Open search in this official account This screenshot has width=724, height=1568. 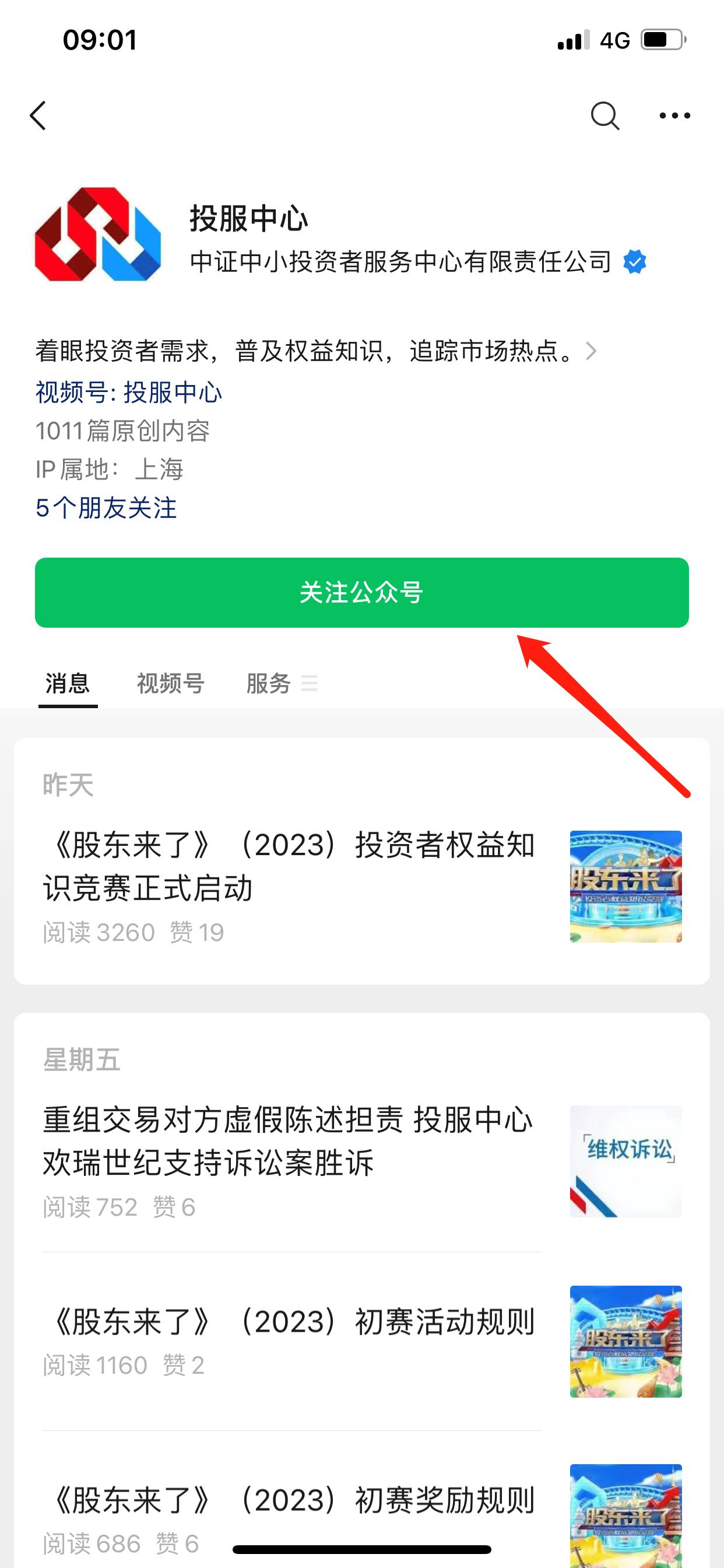604,116
